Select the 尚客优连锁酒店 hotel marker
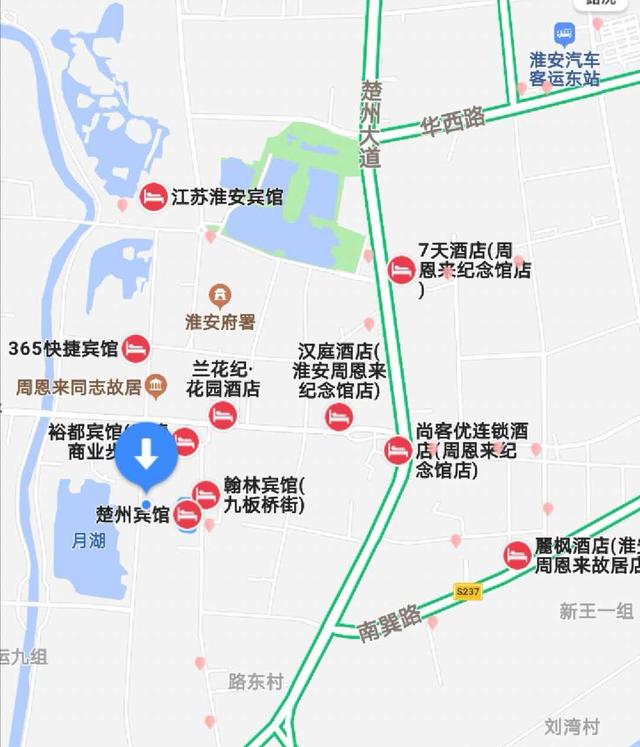Image resolution: width=640 pixels, height=747 pixels. pos(398,450)
